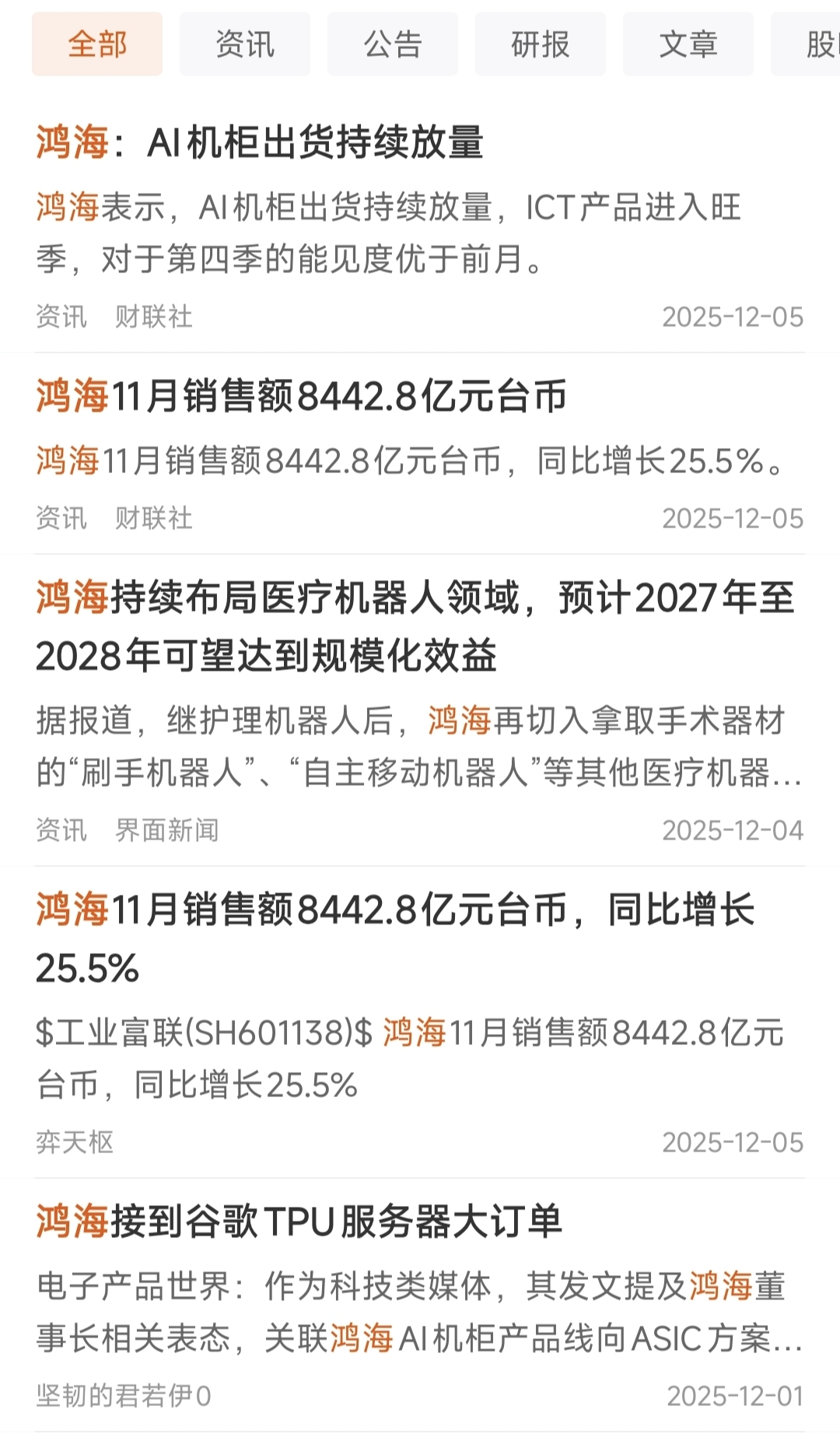Read the article on 鸿海持续布局医疗机器人领域
This screenshot has width=840, height=1441.
coord(415,626)
